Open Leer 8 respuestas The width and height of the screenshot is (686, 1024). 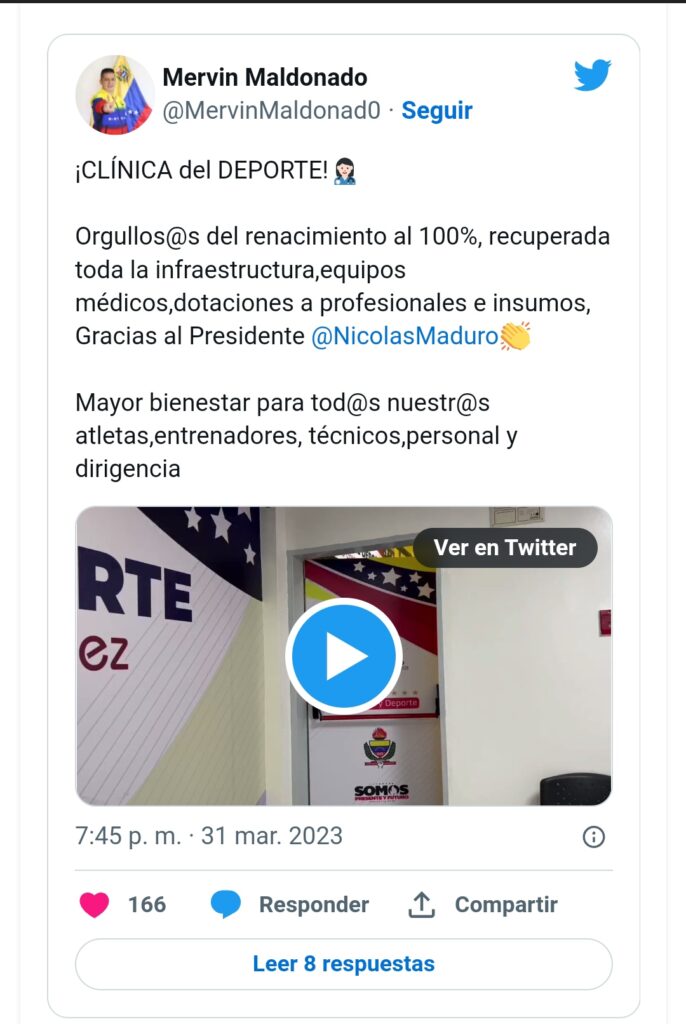[x=343, y=964]
